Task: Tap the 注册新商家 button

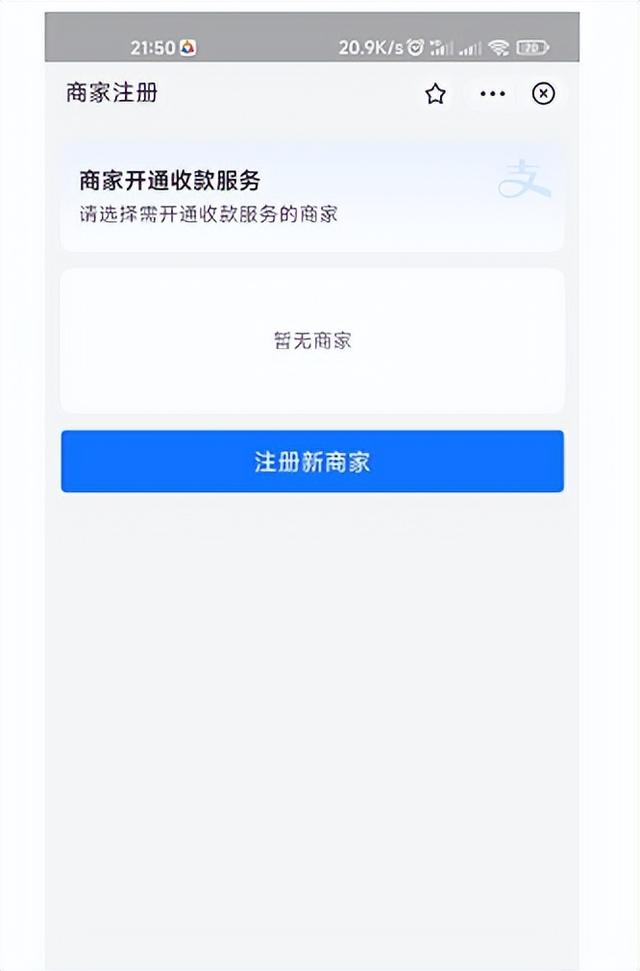Action: (x=312, y=461)
